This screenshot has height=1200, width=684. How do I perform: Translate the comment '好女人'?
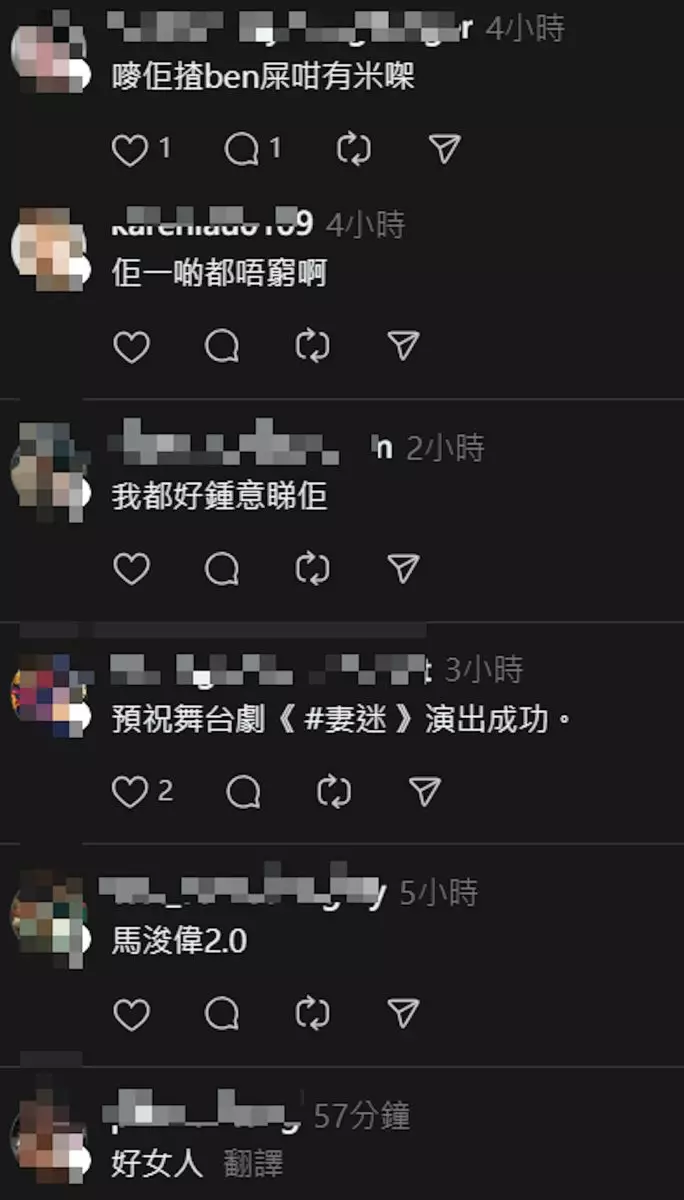click(252, 1163)
